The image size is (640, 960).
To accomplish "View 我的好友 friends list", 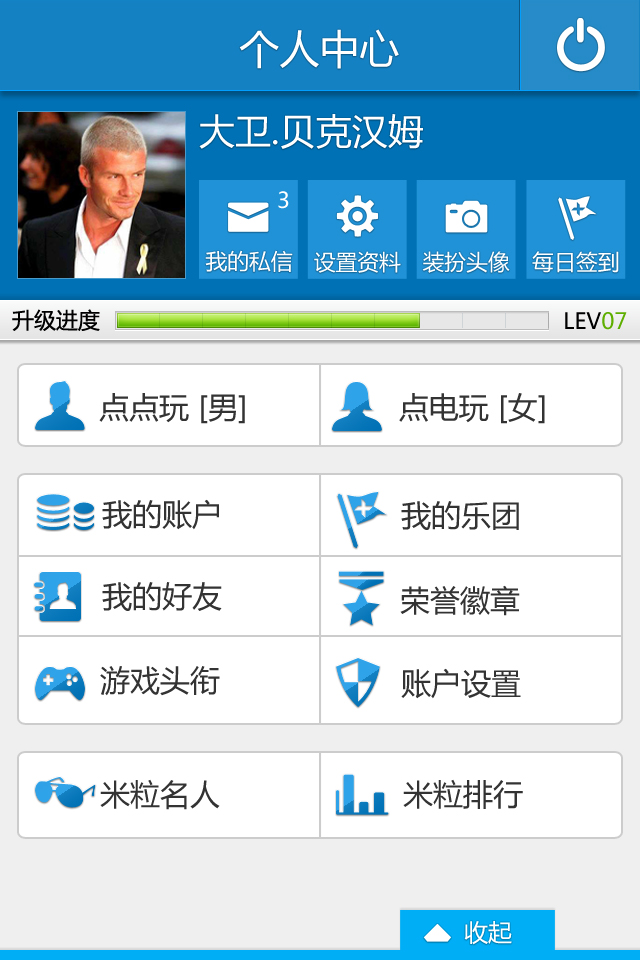I will [169, 598].
